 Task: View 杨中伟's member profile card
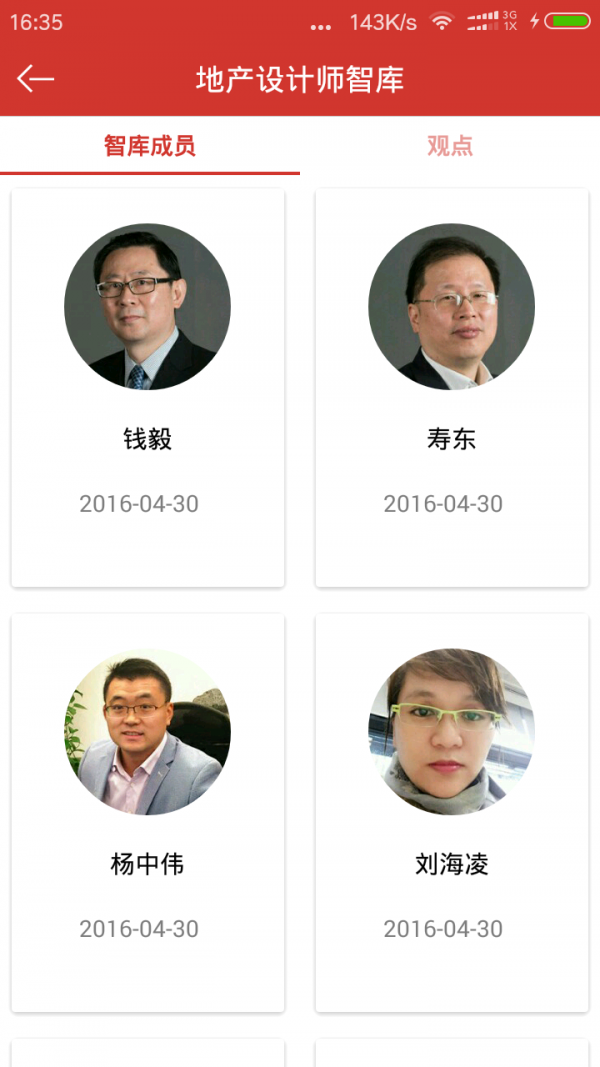[148, 812]
